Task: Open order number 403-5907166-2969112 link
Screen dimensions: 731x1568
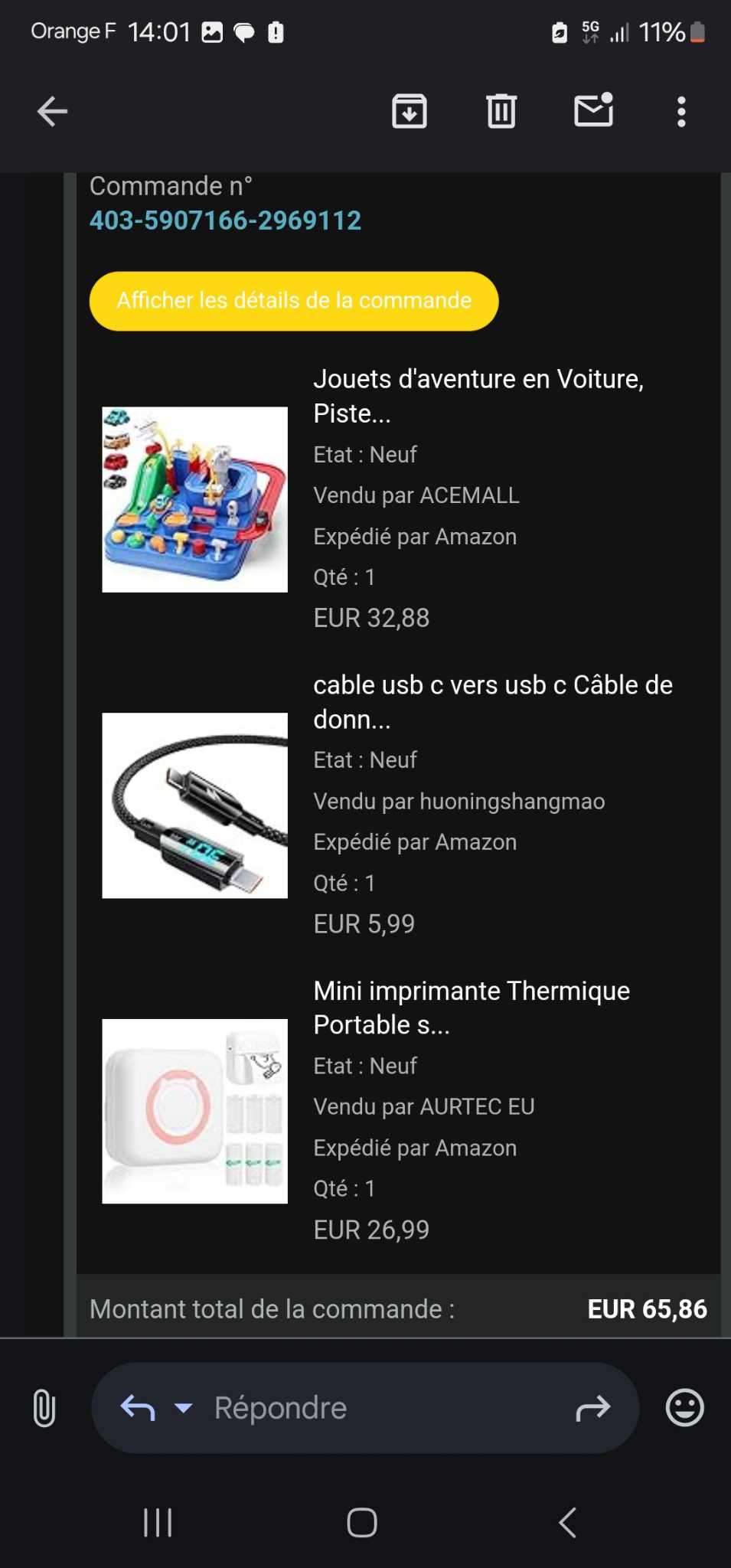Action: [x=225, y=220]
